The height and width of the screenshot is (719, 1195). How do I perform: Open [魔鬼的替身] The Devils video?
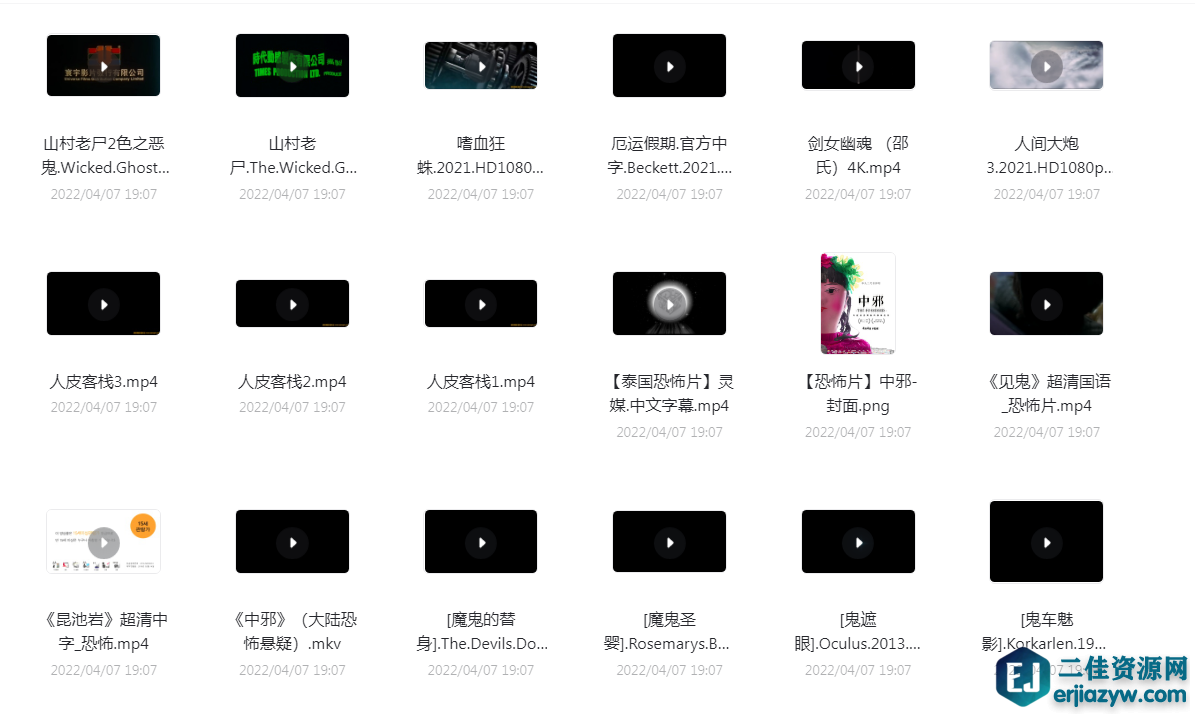(481, 542)
